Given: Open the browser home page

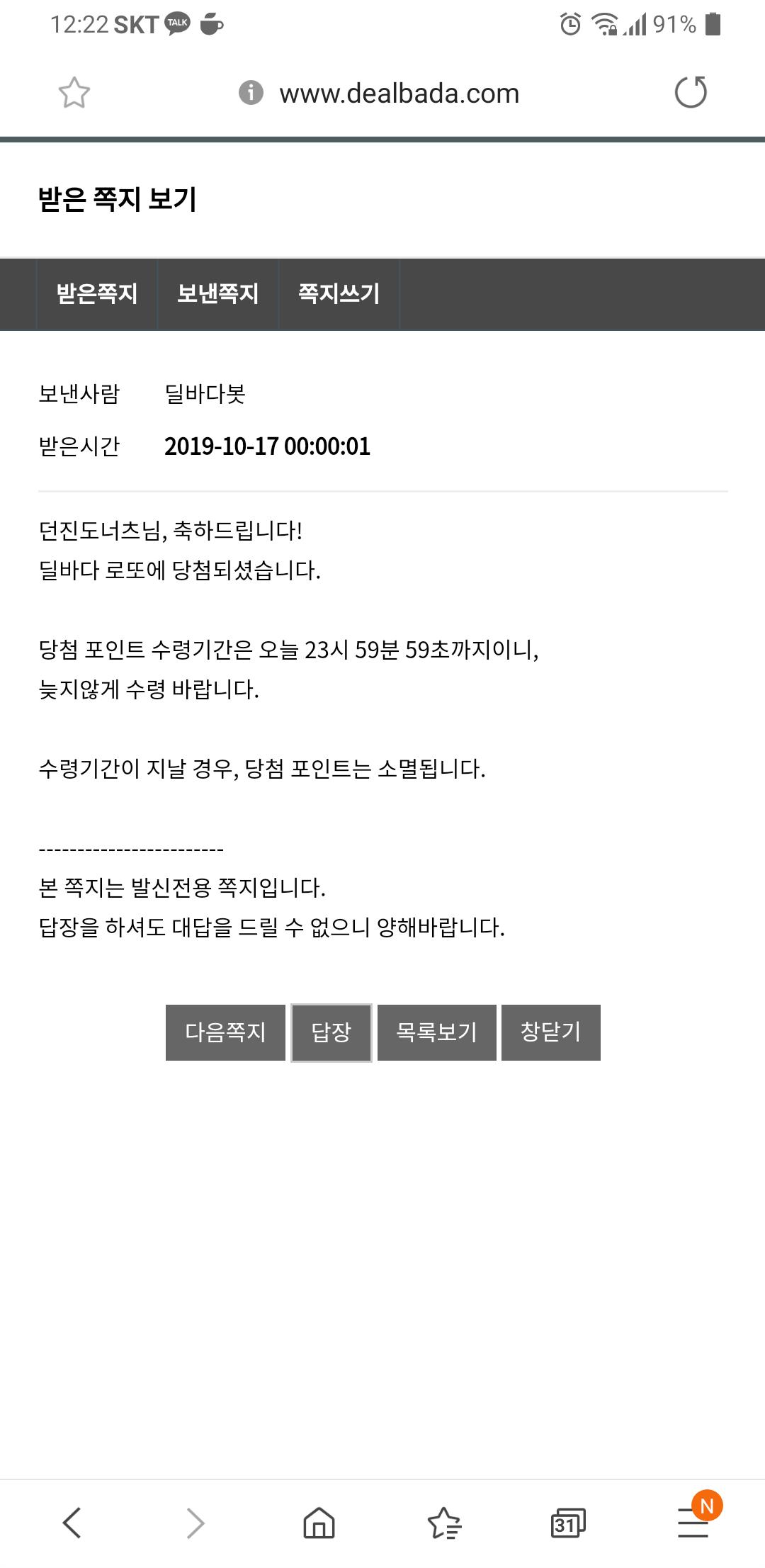Looking at the screenshot, I should (319, 1522).
